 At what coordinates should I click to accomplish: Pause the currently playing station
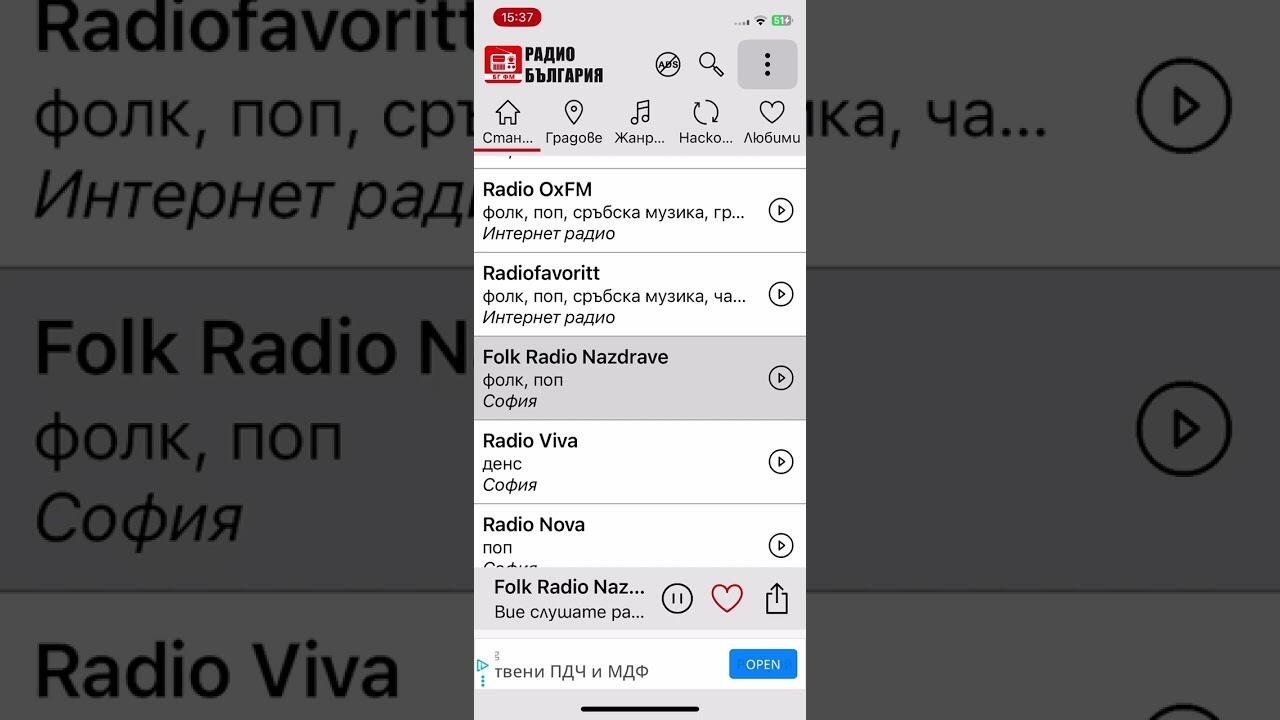click(677, 598)
